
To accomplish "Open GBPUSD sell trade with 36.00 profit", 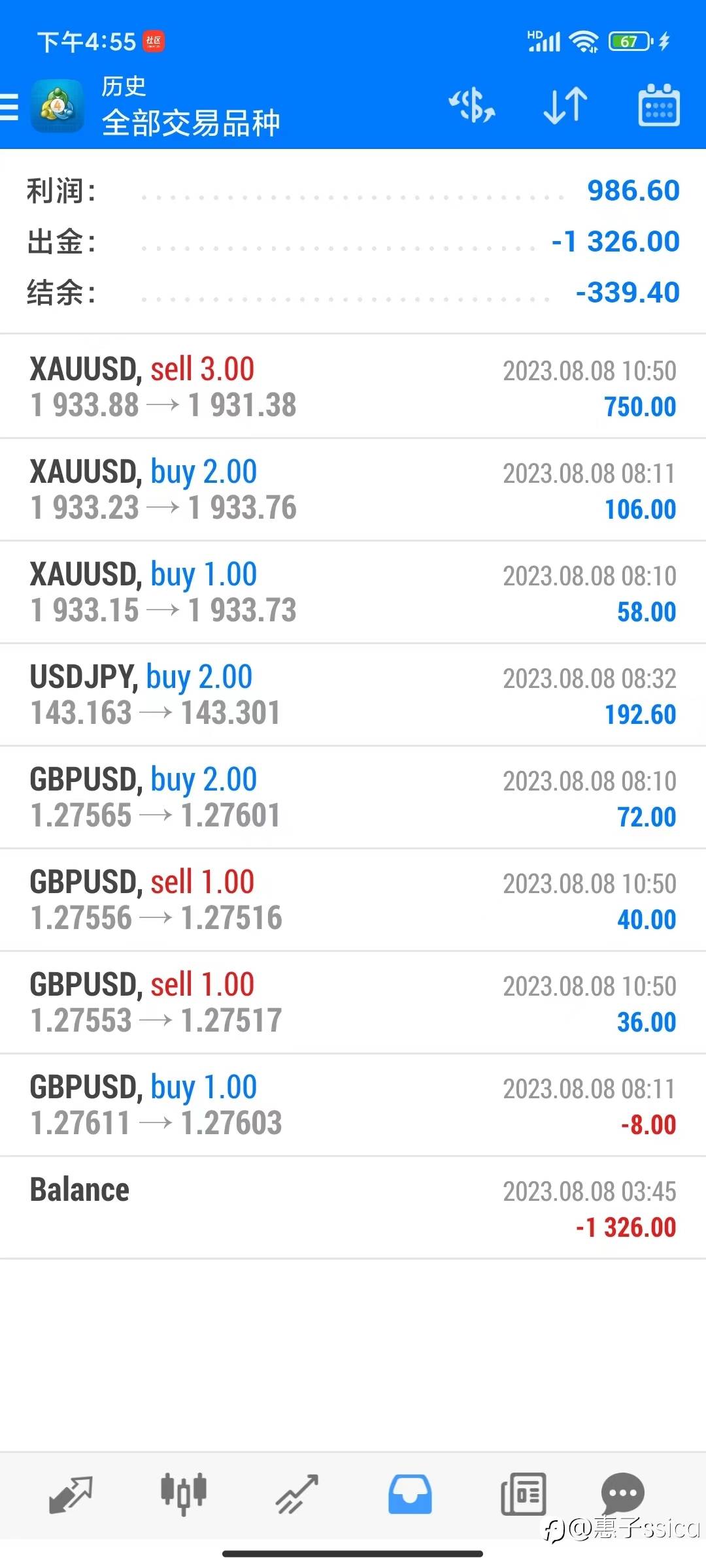I will tap(353, 1002).
